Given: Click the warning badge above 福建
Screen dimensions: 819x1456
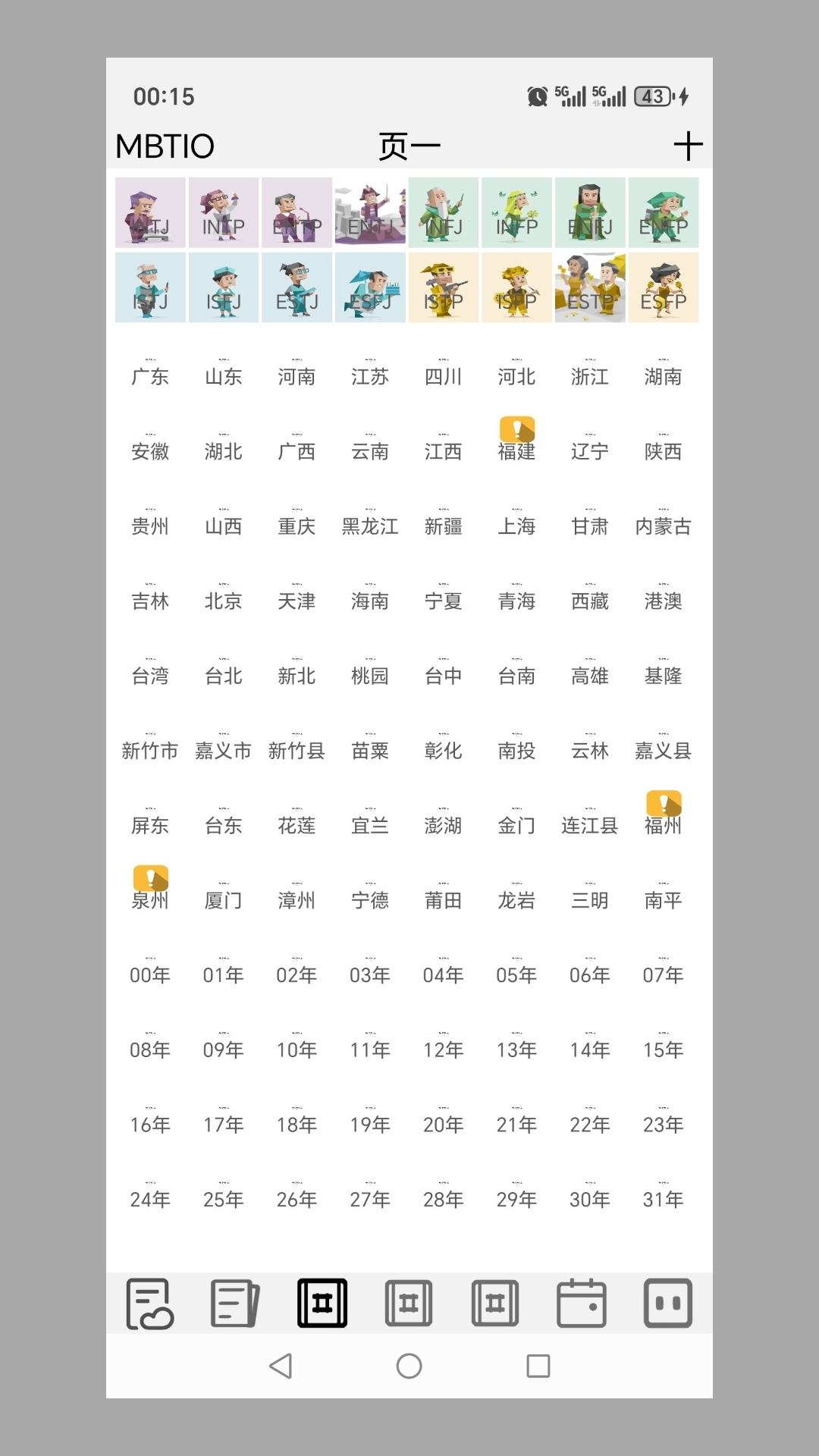Looking at the screenshot, I should coord(516,426).
